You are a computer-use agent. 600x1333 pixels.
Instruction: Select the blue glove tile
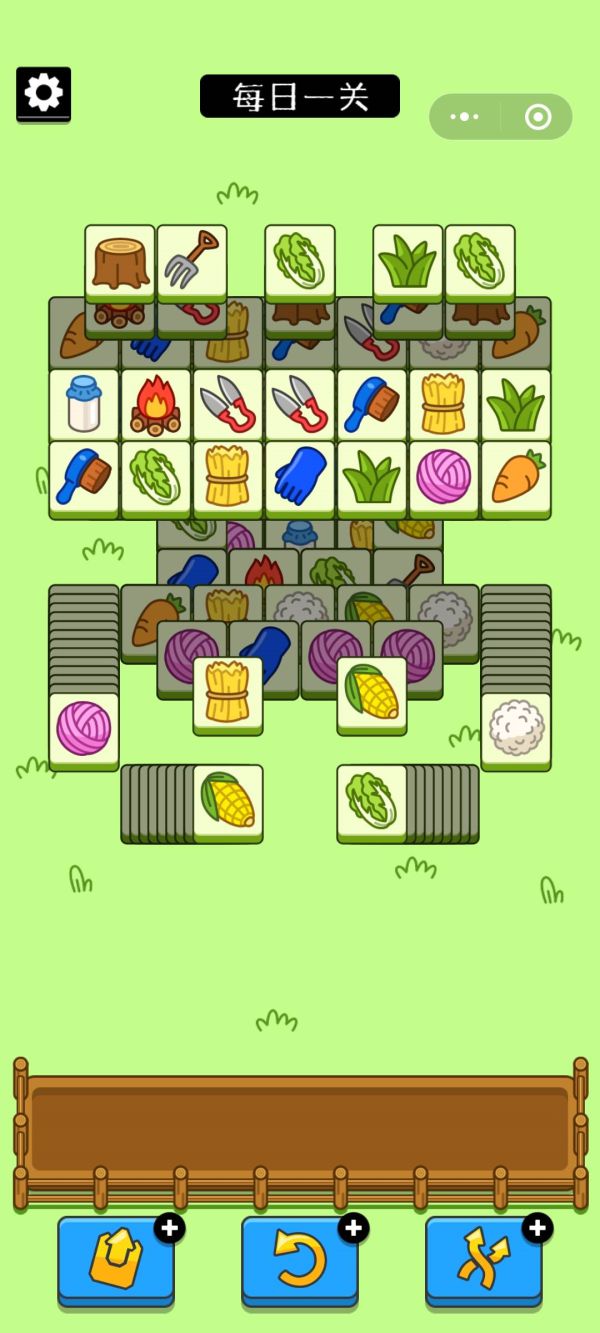[300, 477]
